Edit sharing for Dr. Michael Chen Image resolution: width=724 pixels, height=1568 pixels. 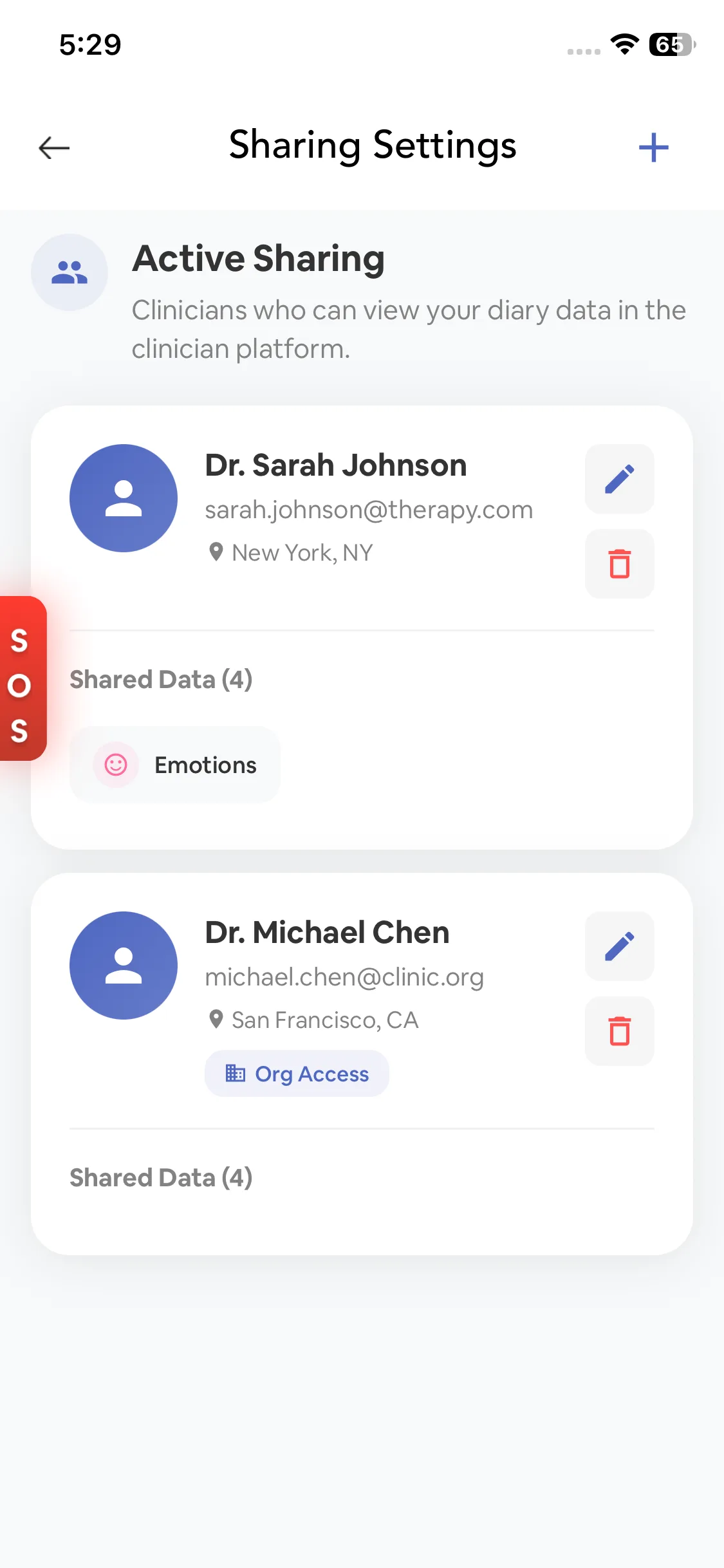pyautogui.click(x=619, y=946)
